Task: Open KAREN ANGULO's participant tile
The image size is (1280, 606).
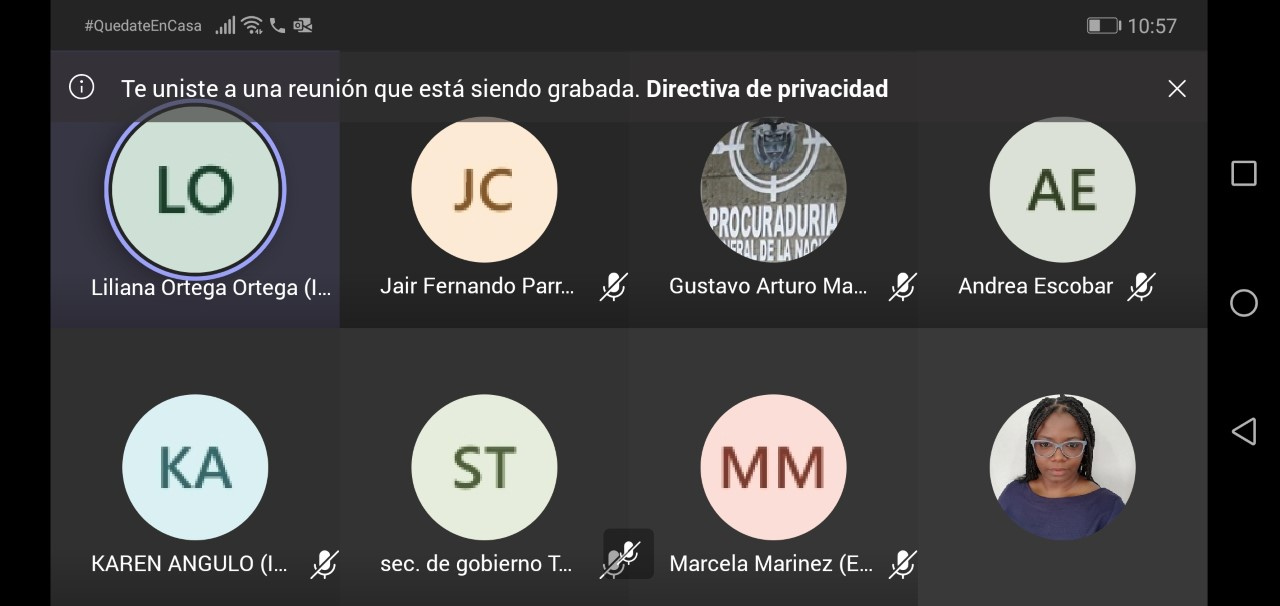Action: (x=195, y=468)
